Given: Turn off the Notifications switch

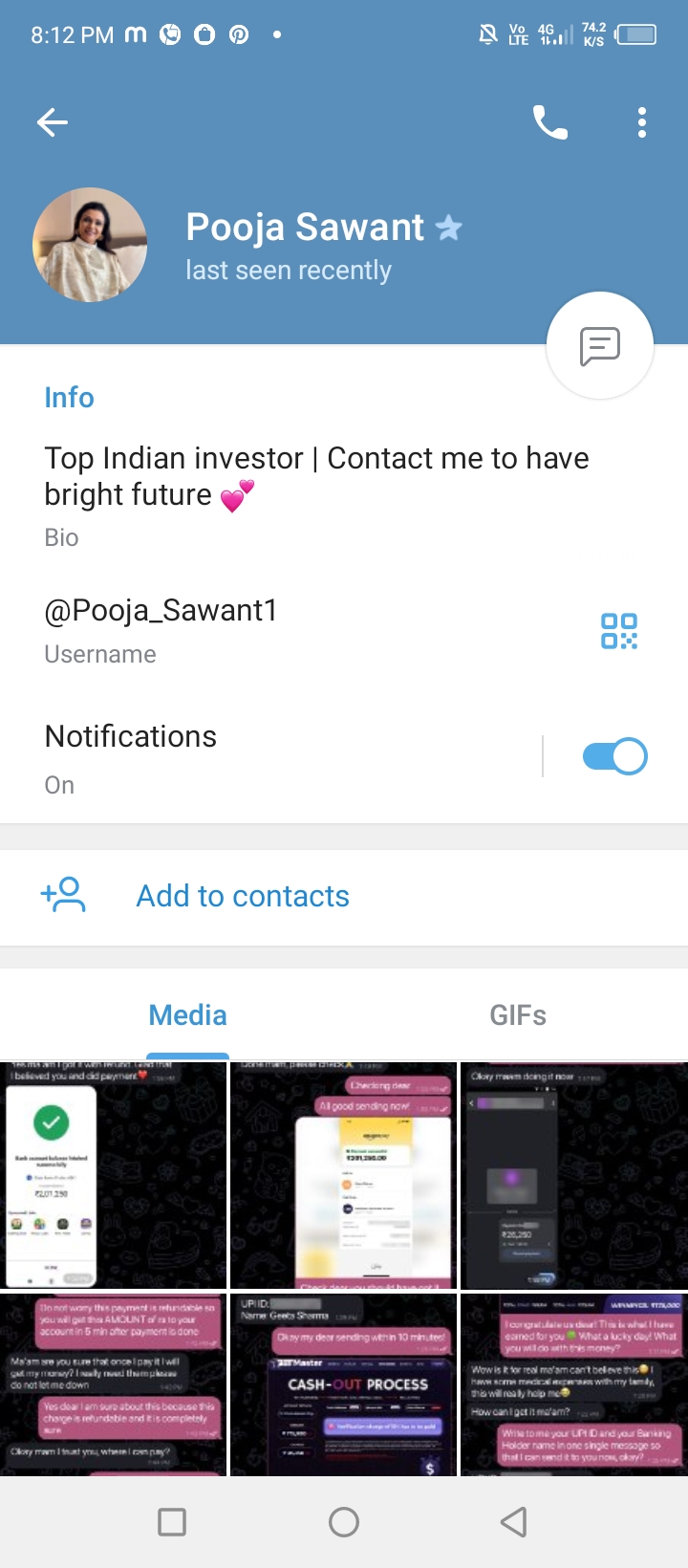Looking at the screenshot, I should [x=614, y=756].
